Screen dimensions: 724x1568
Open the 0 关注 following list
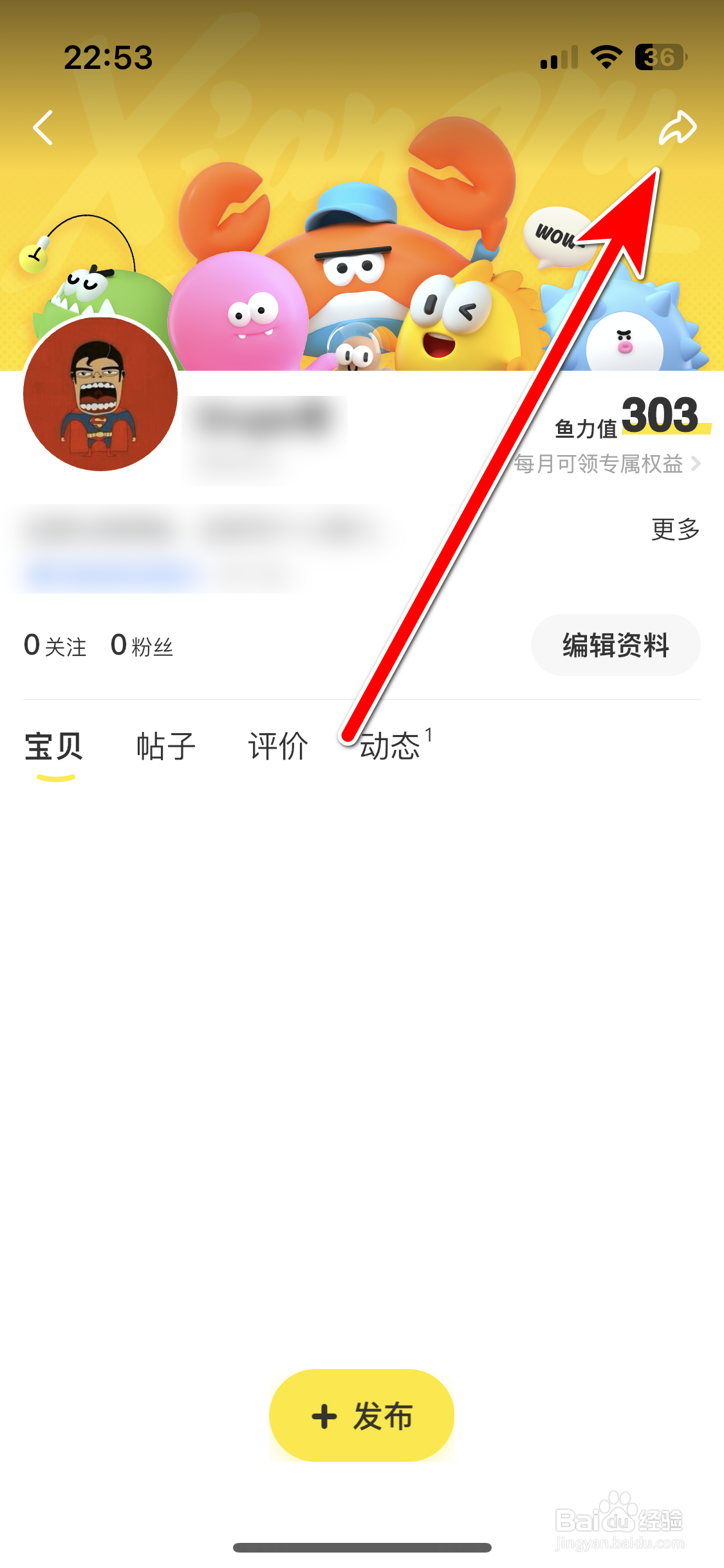(x=53, y=646)
